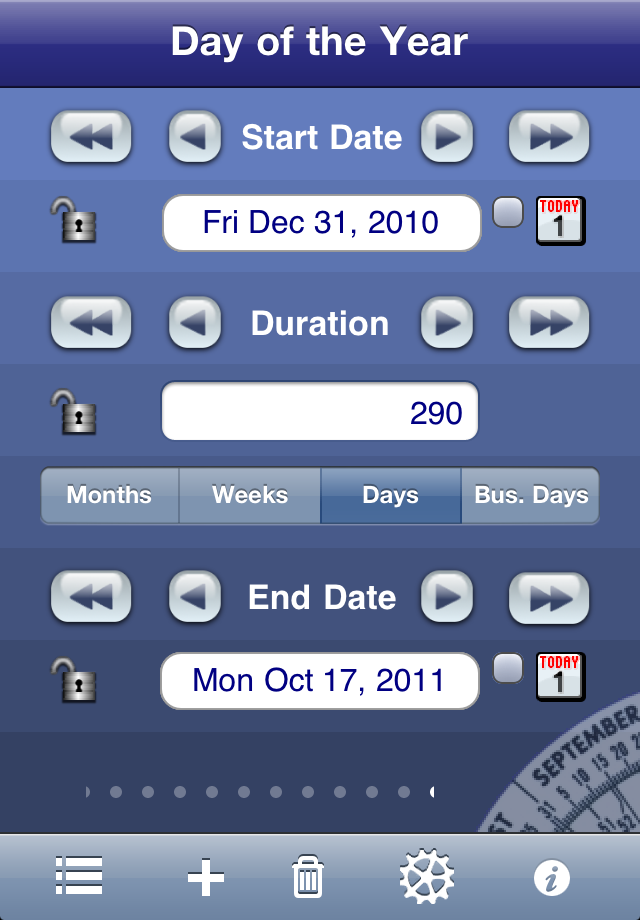Step End Date forward by one

pyautogui.click(x=446, y=597)
